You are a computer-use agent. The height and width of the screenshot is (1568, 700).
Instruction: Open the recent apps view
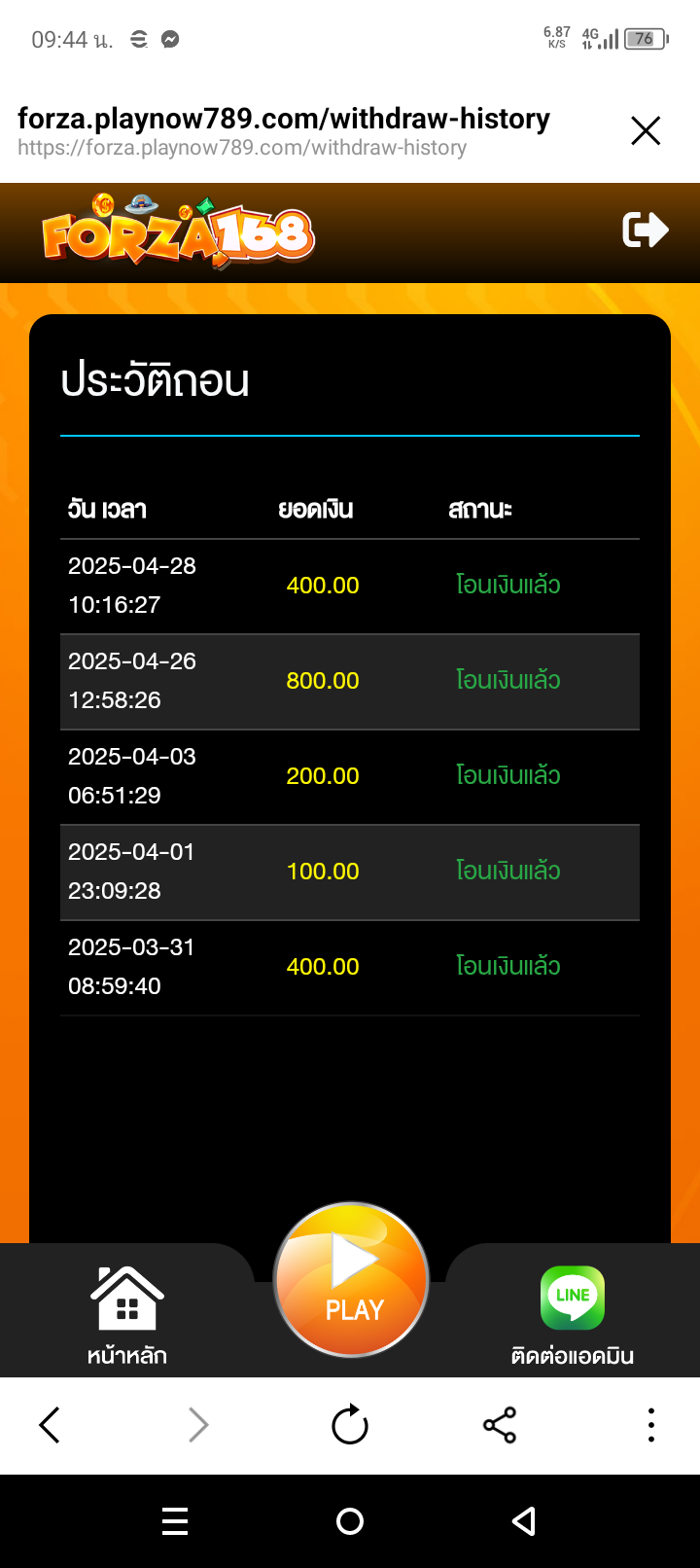(x=175, y=1521)
